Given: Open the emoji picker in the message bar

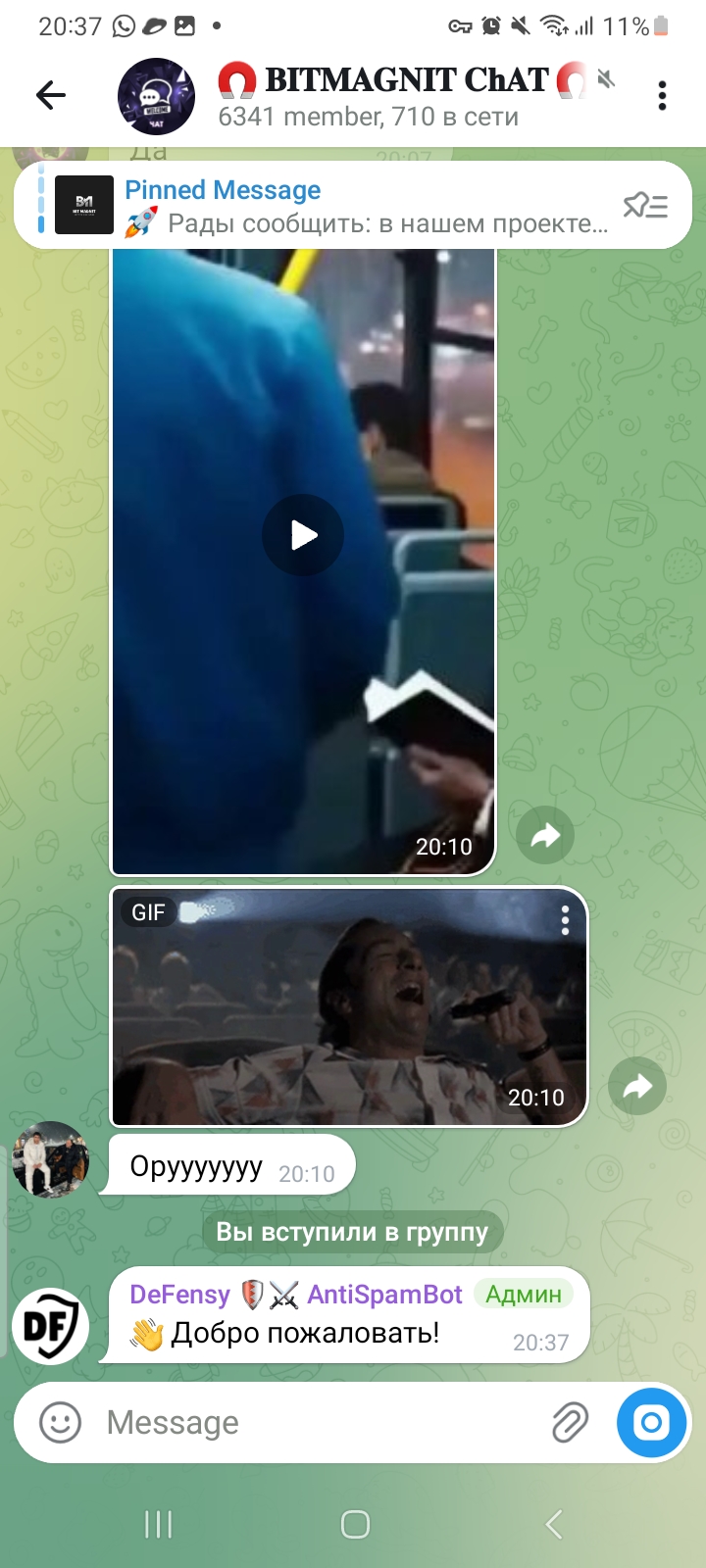Looking at the screenshot, I should click(x=59, y=1423).
